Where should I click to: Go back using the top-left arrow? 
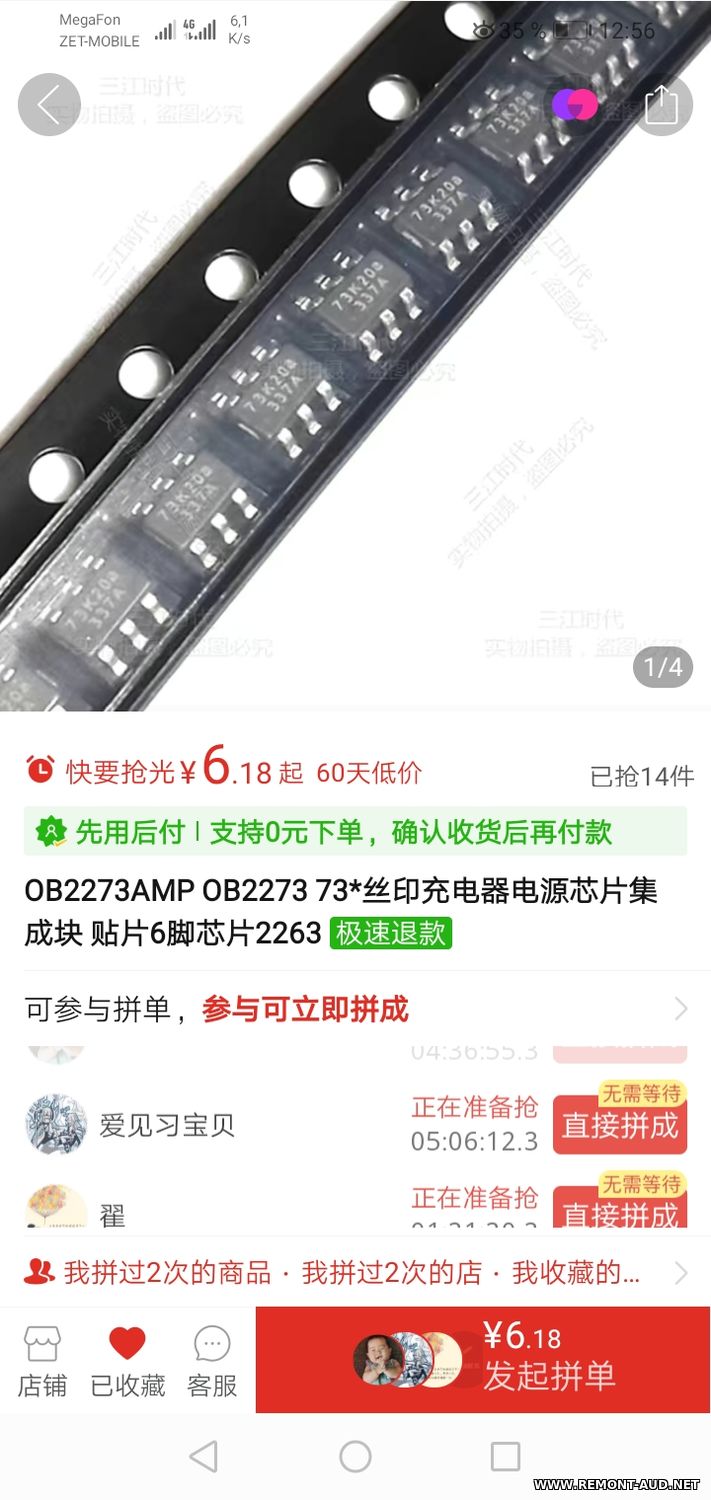pos(49,104)
